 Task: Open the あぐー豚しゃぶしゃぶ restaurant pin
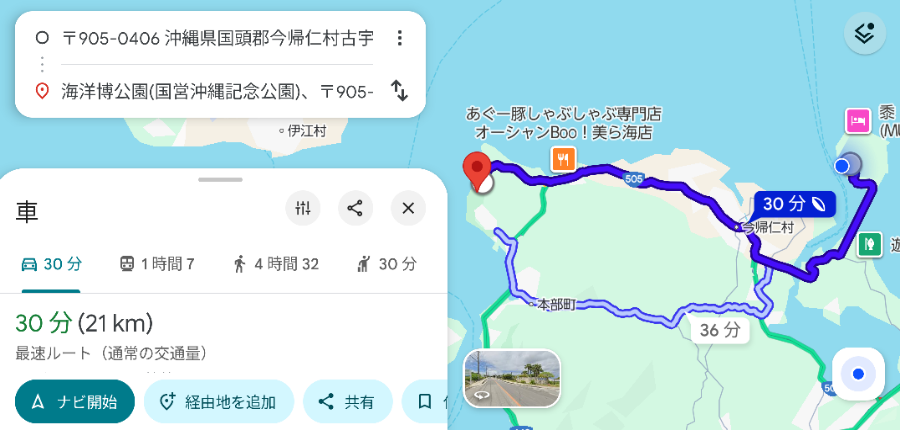[x=563, y=158]
